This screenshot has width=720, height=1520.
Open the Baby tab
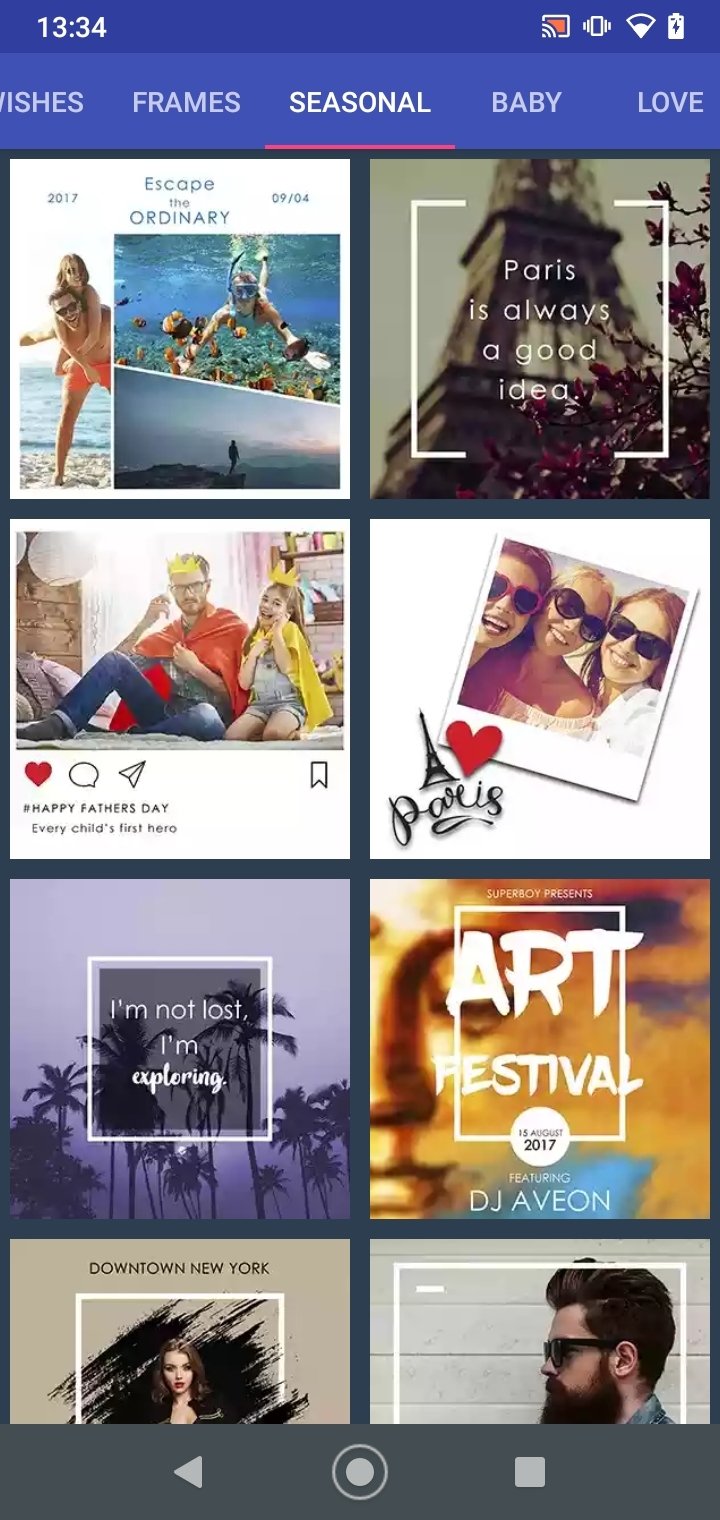point(526,102)
